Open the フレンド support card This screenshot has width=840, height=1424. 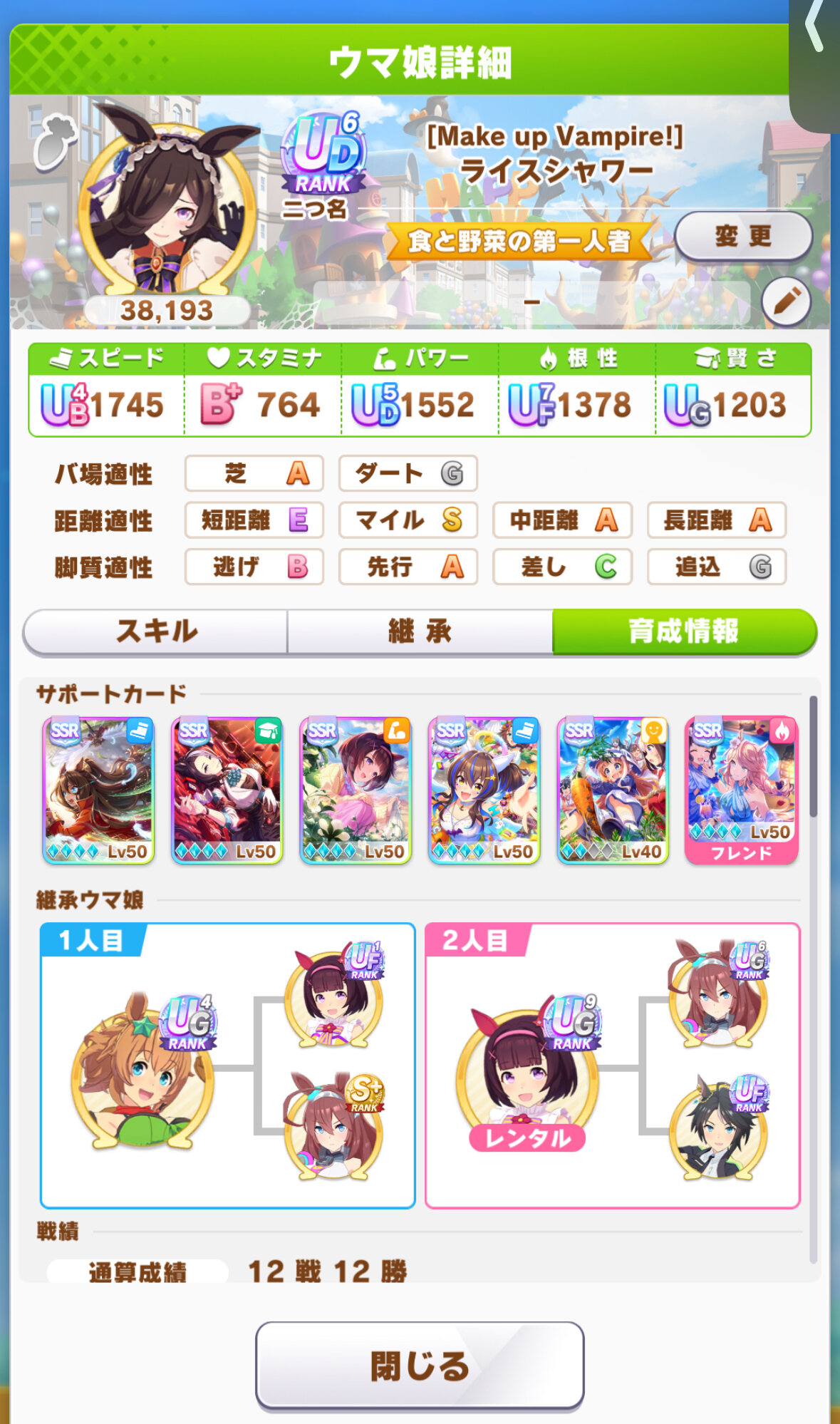point(741,790)
